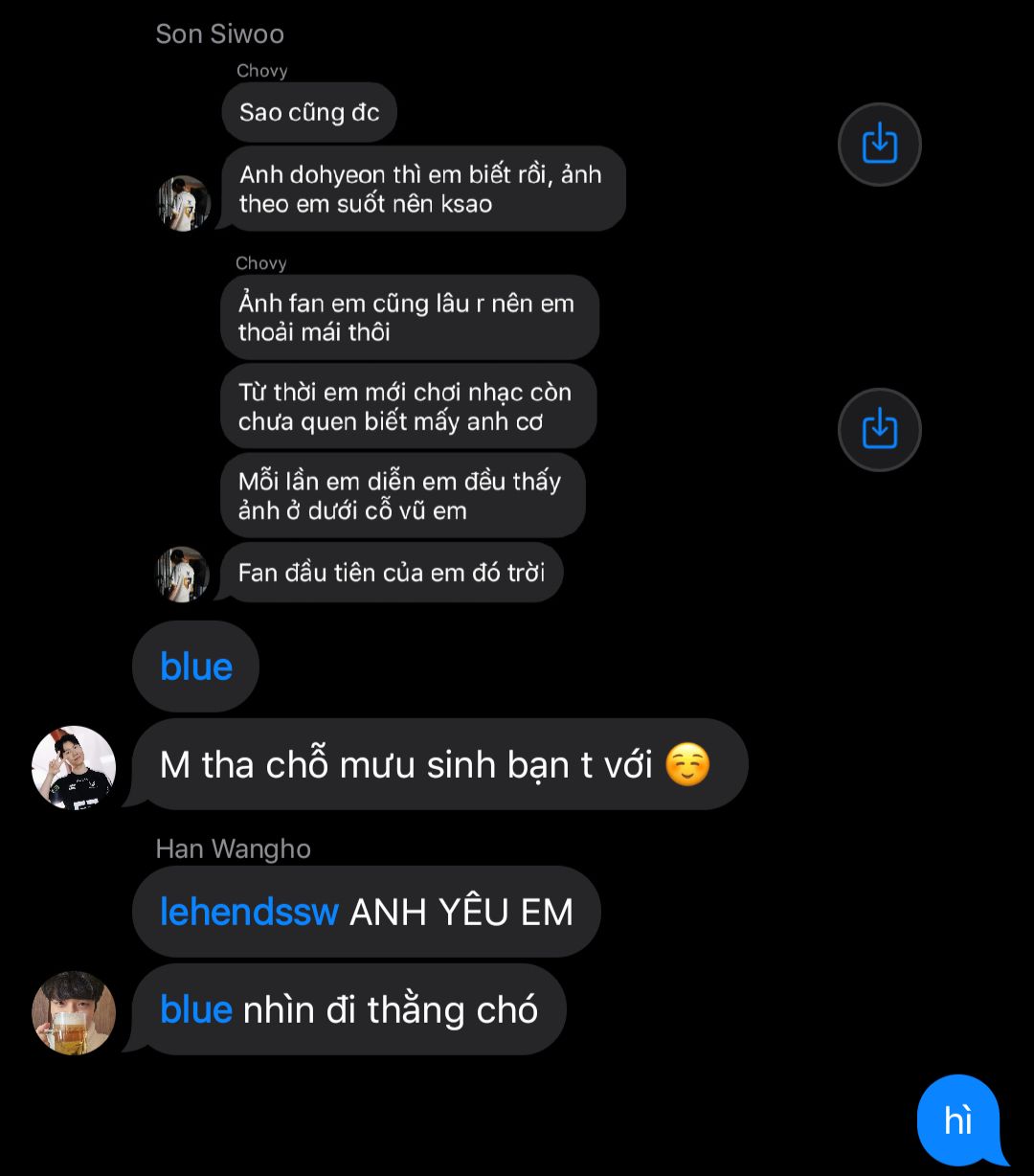1034x1176 pixels.
Task: Open the shared screenshot ending "Fan đầu tiên của em"
Action: [391, 573]
